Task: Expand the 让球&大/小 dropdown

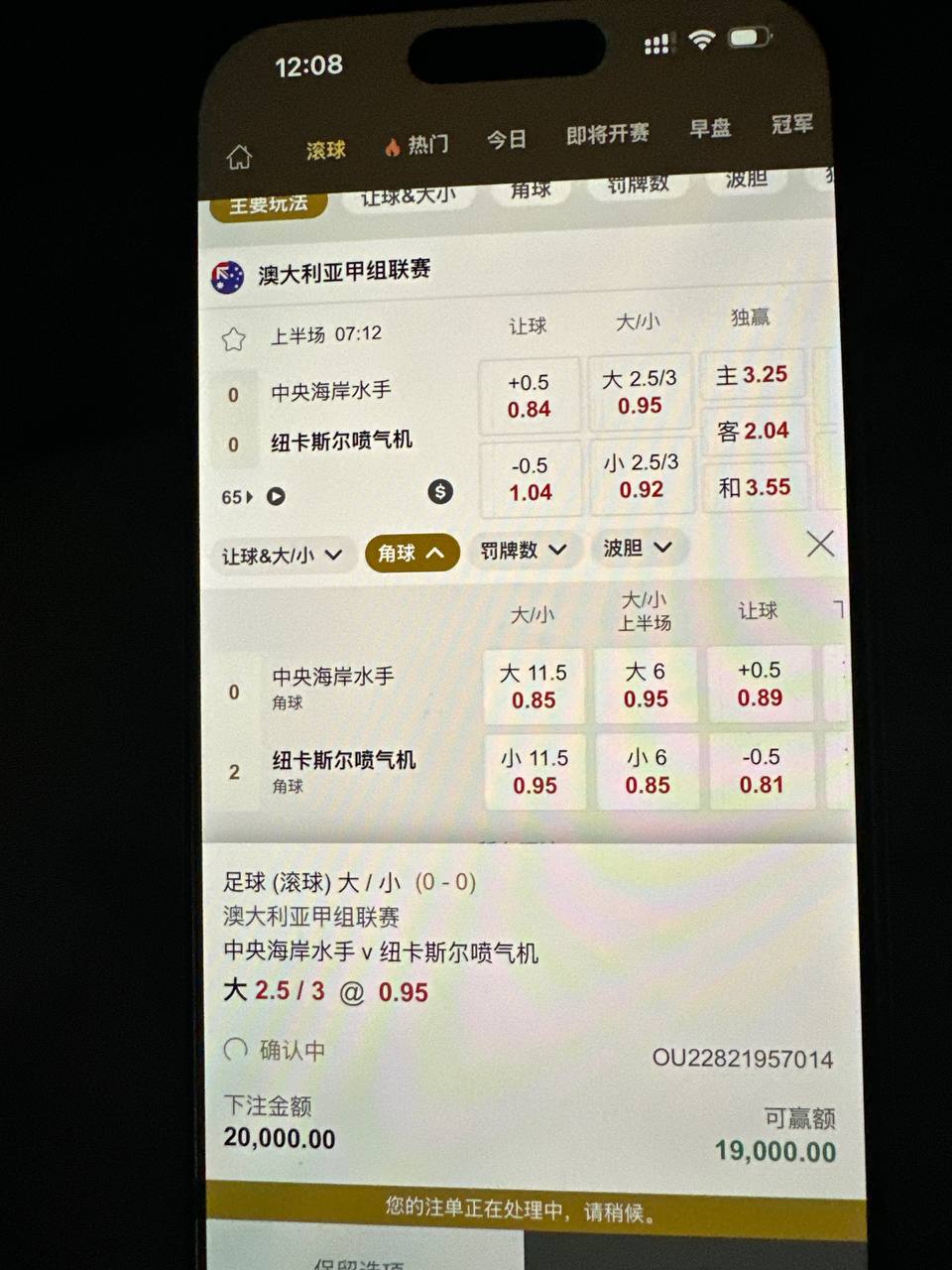Action: (282, 556)
